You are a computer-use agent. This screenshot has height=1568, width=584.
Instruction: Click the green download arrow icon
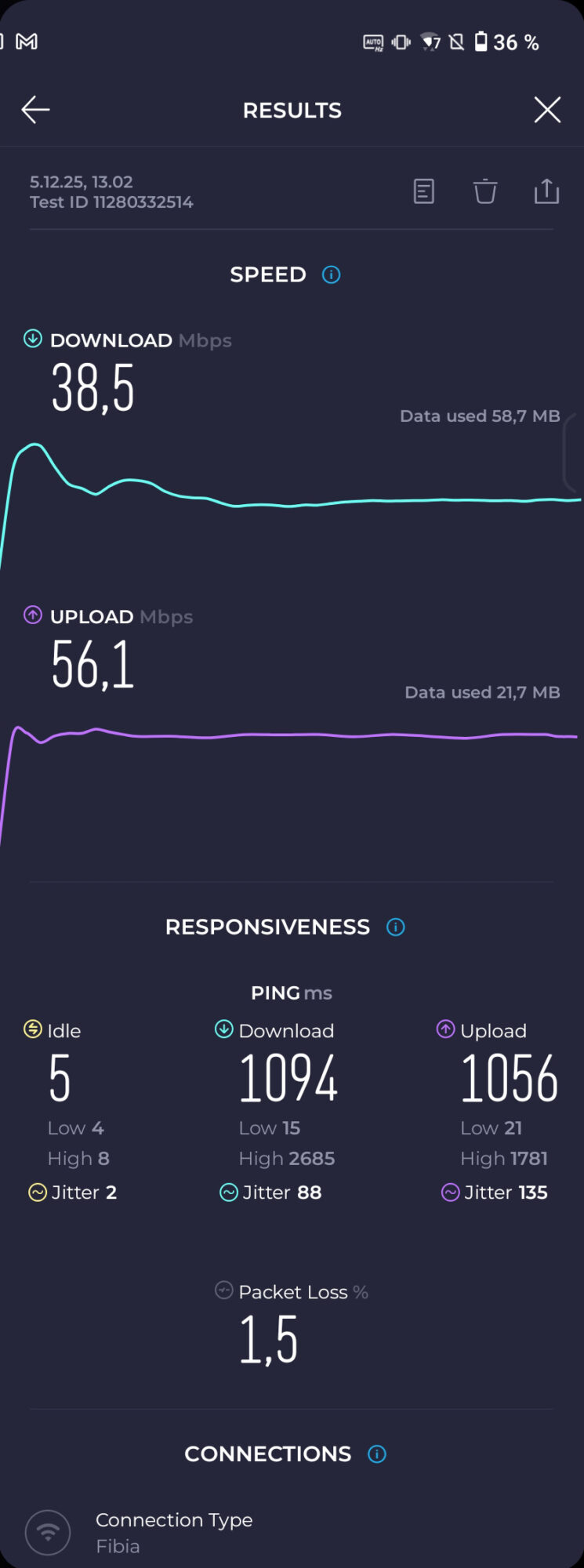point(31,339)
